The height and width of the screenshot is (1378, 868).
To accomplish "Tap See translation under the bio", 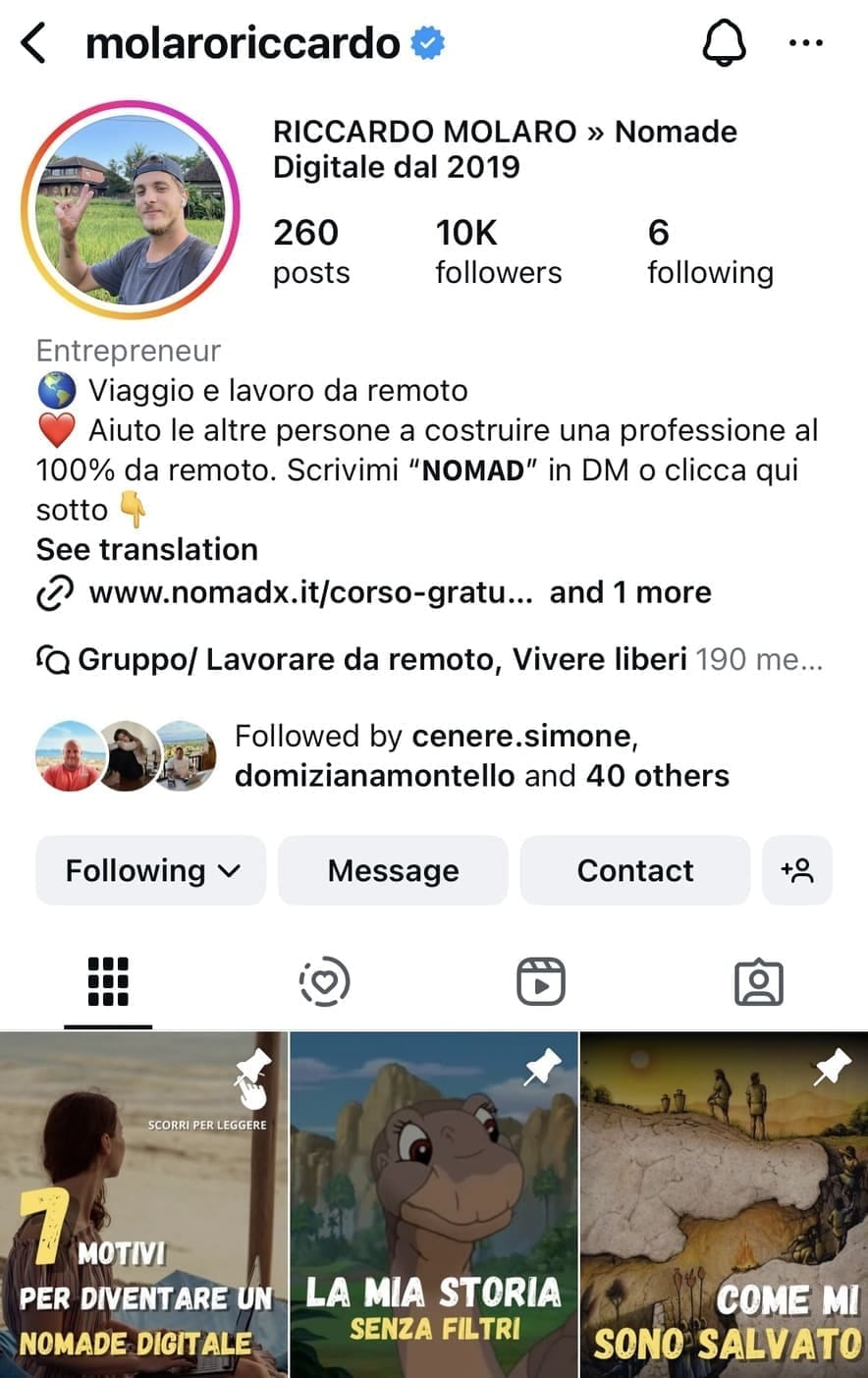I will click(147, 549).
